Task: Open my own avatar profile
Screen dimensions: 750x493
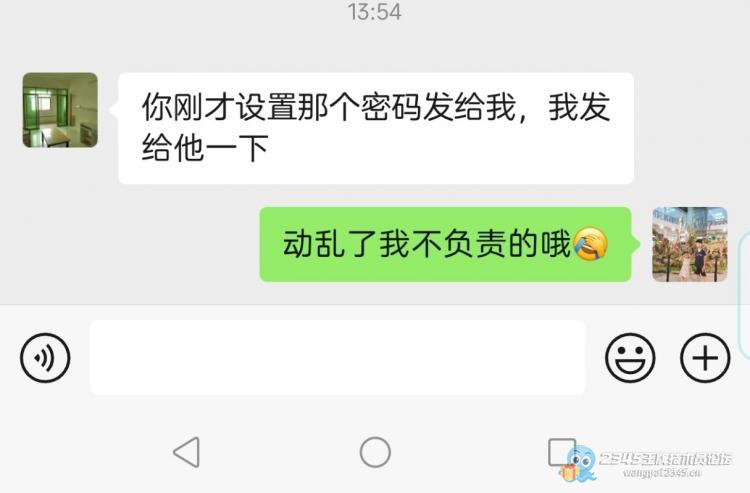Action: coord(689,244)
